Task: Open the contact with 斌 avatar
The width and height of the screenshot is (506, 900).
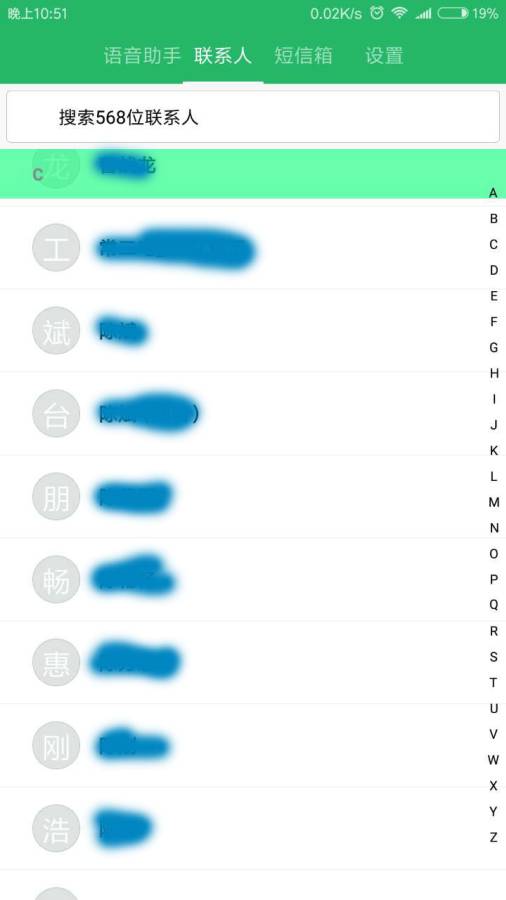Action: (253, 331)
